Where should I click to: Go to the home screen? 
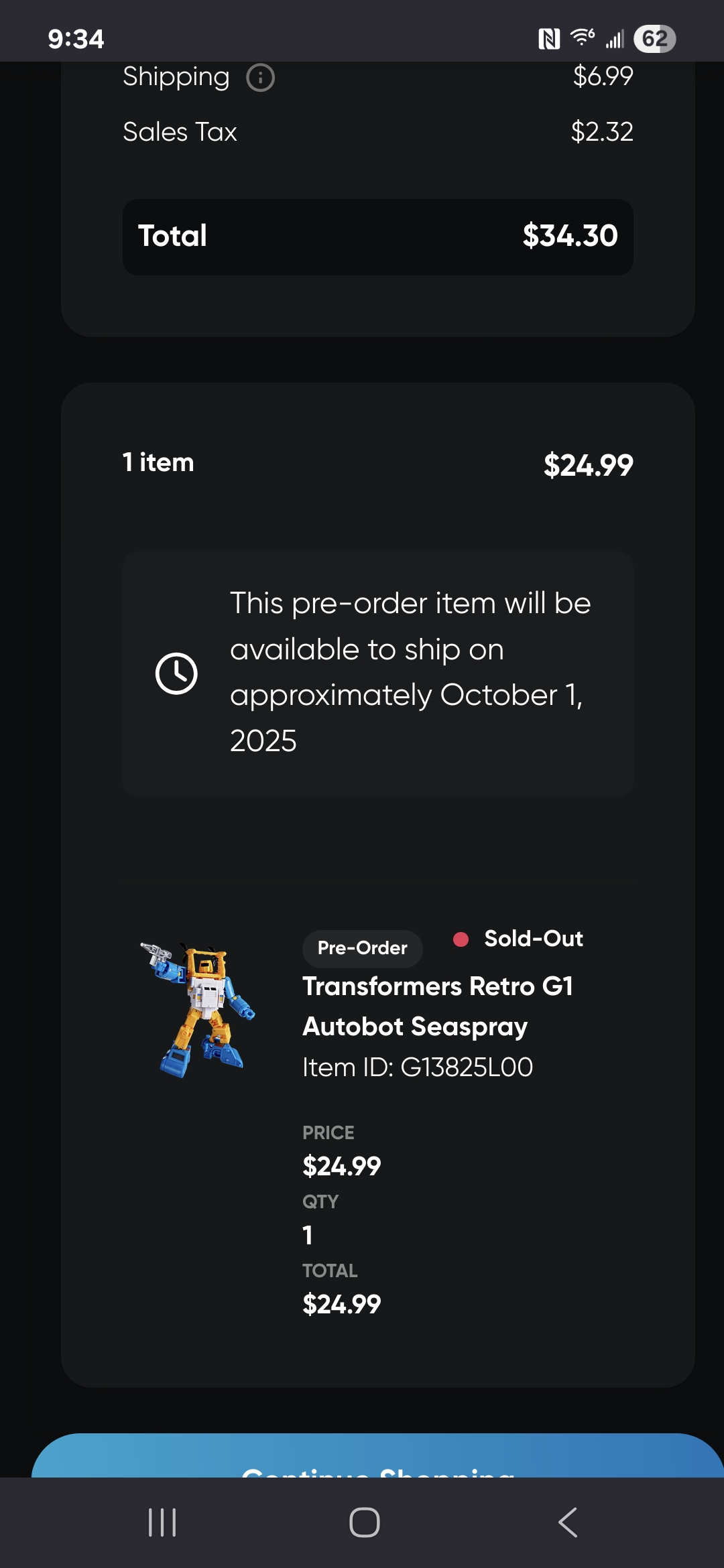coord(364,1522)
